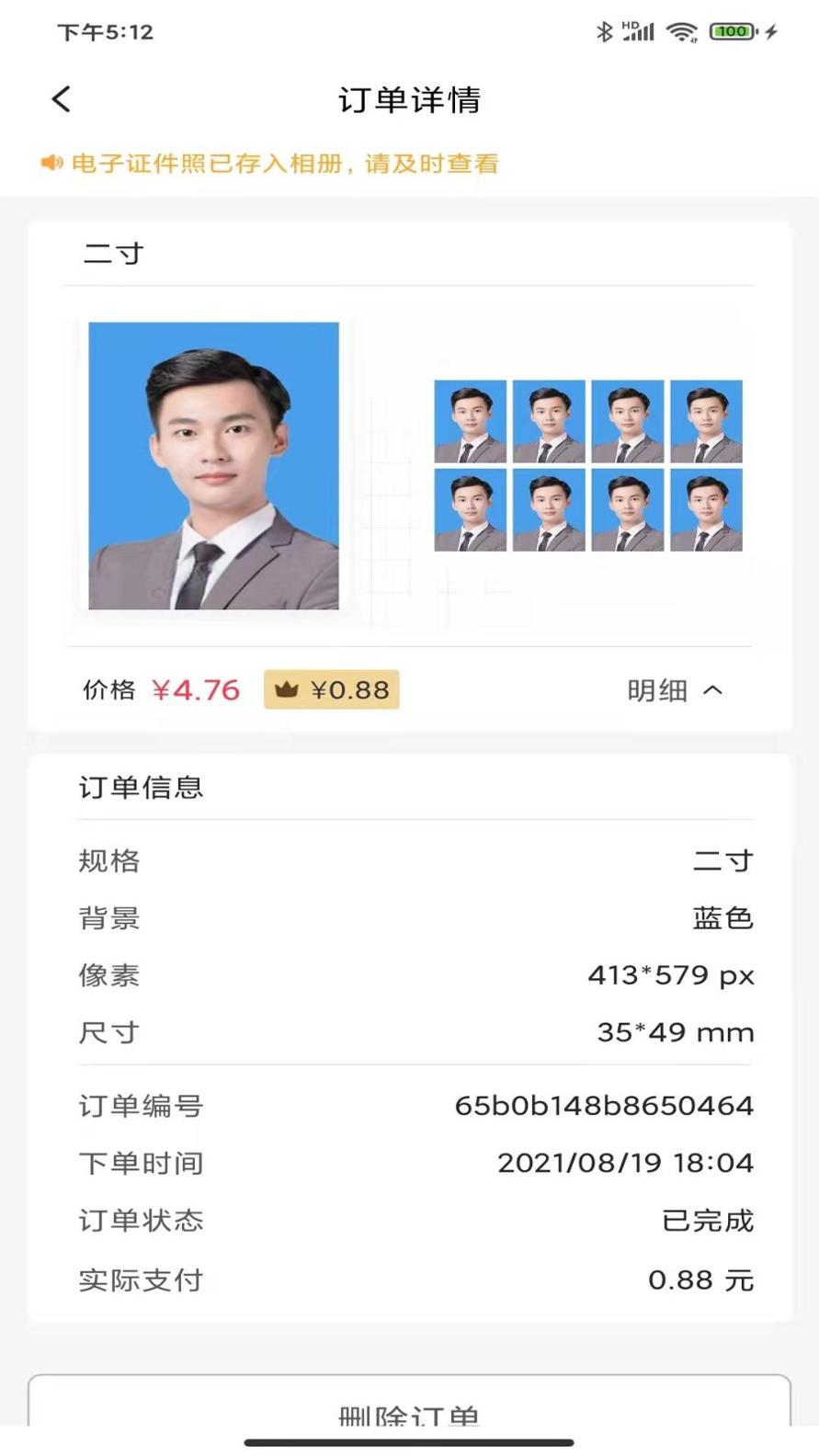Click the Wi-Fi icon in the status bar
This screenshot has width=819, height=1456.
pos(681,29)
